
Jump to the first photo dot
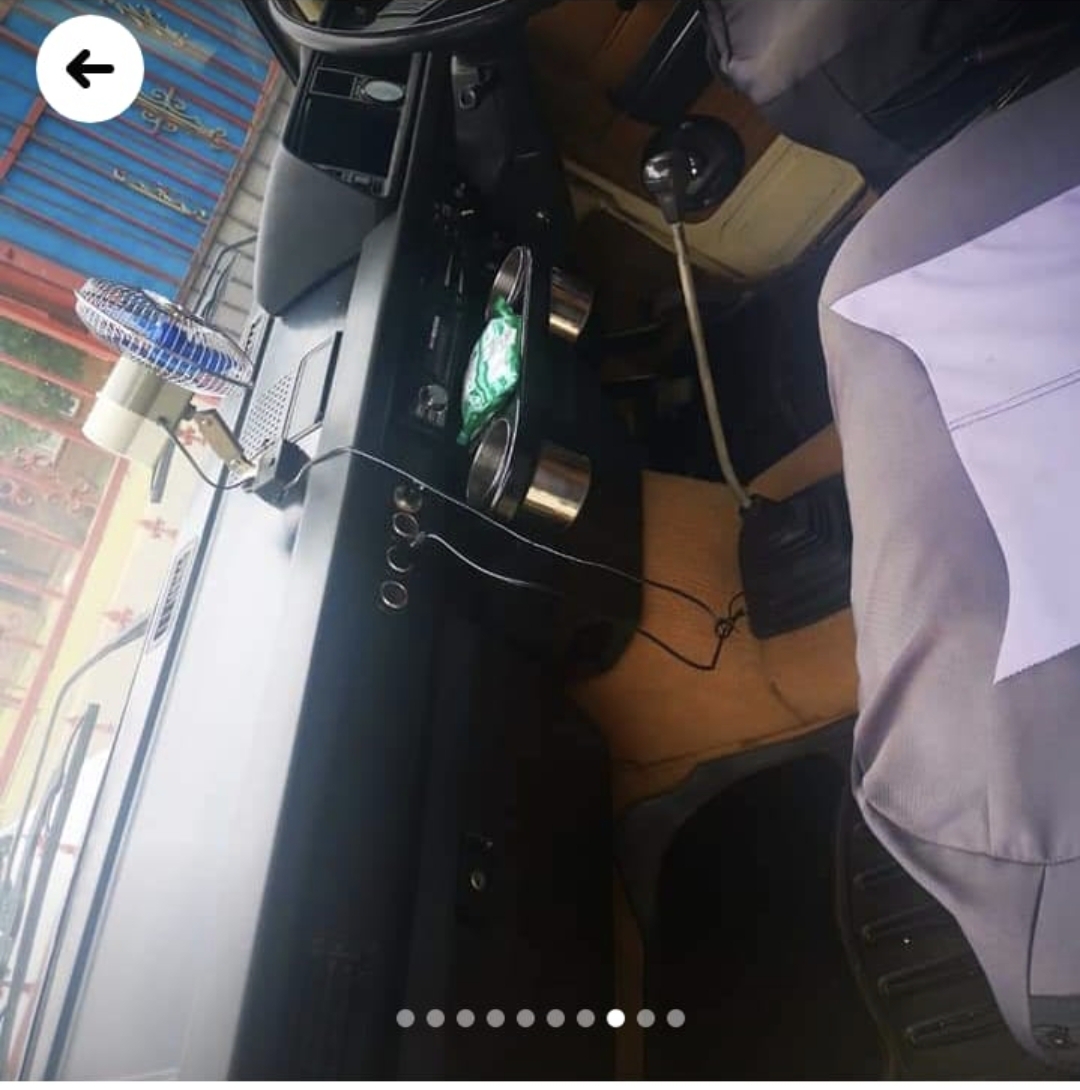point(405,1018)
